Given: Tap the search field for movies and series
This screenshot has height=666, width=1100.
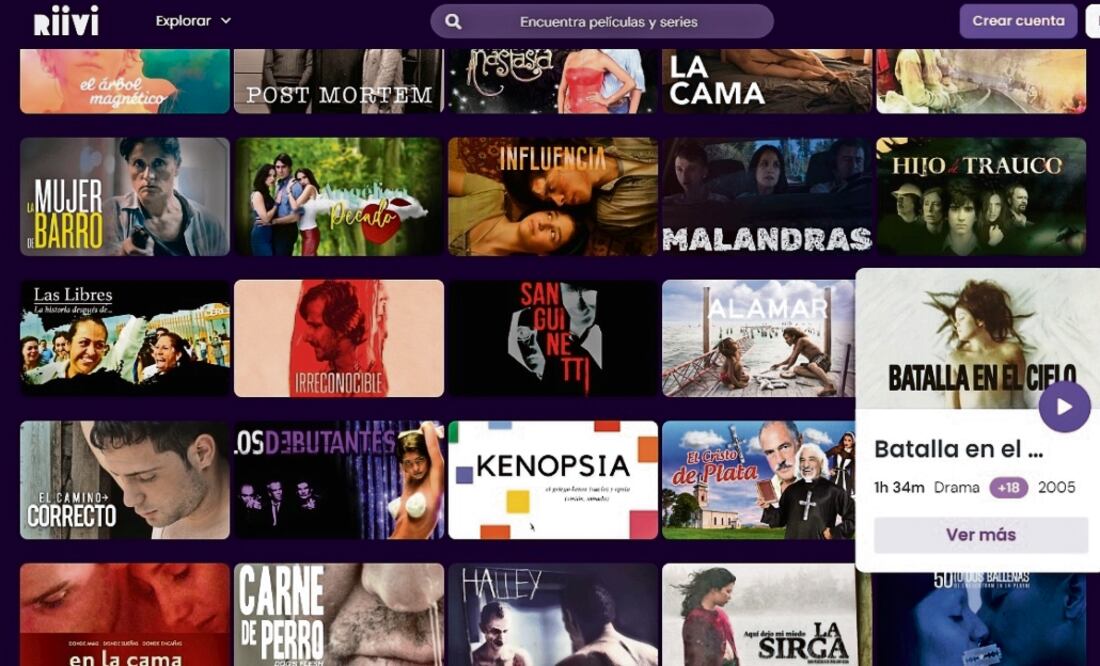Looking at the screenshot, I should [602, 22].
